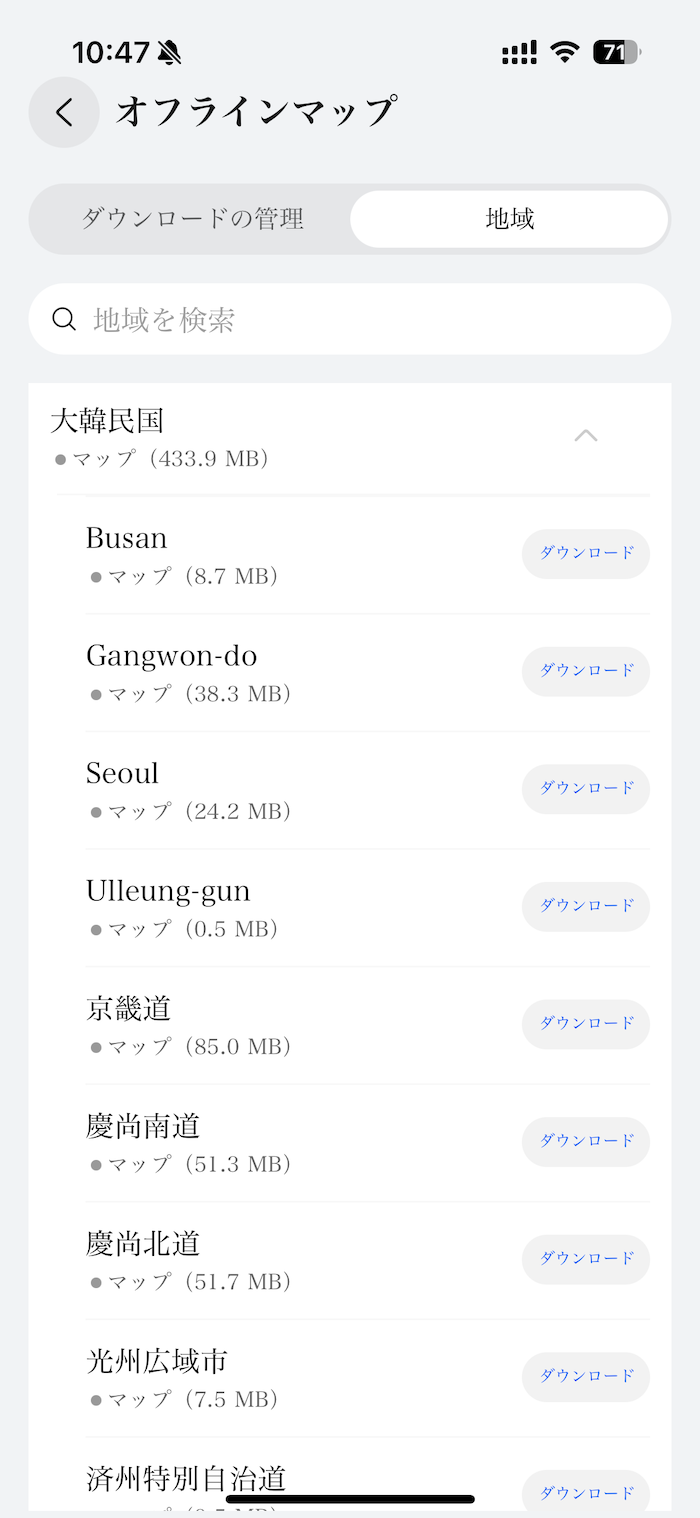Download the Gangwon-do map
This screenshot has height=1518, width=700.
click(x=586, y=672)
